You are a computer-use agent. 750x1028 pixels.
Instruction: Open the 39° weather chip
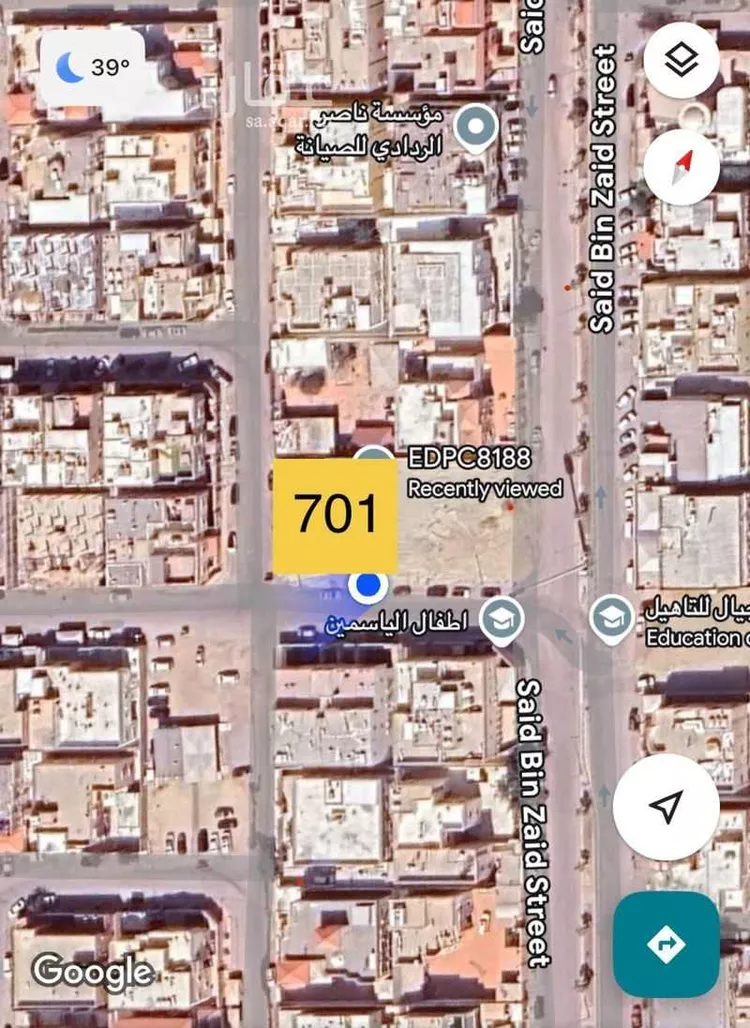pyautogui.click(x=93, y=68)
